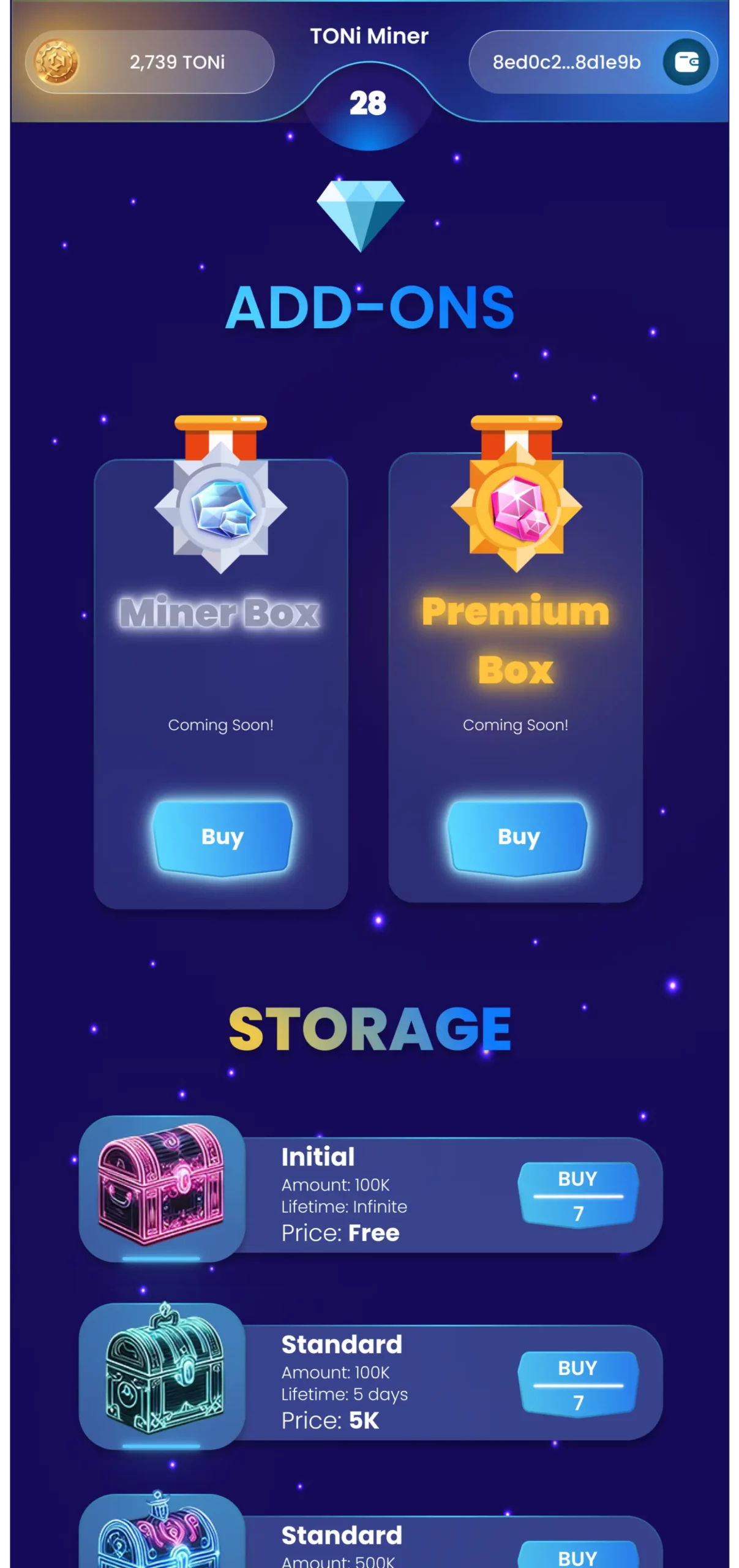739x1568 pixels.
Task: Buy the Standard 100K storage
Action: (578, 1384)
